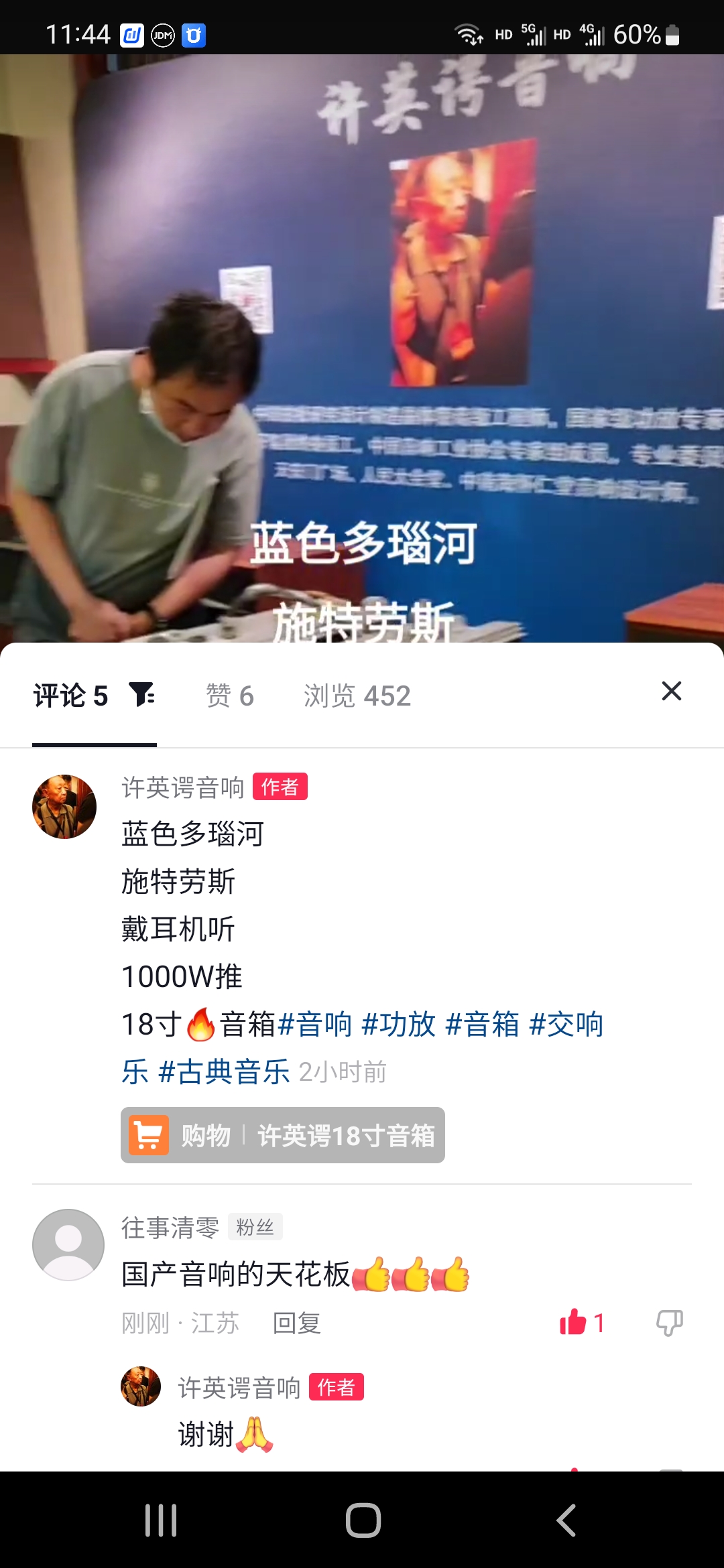Go back using system navigation

(566, 1520)
